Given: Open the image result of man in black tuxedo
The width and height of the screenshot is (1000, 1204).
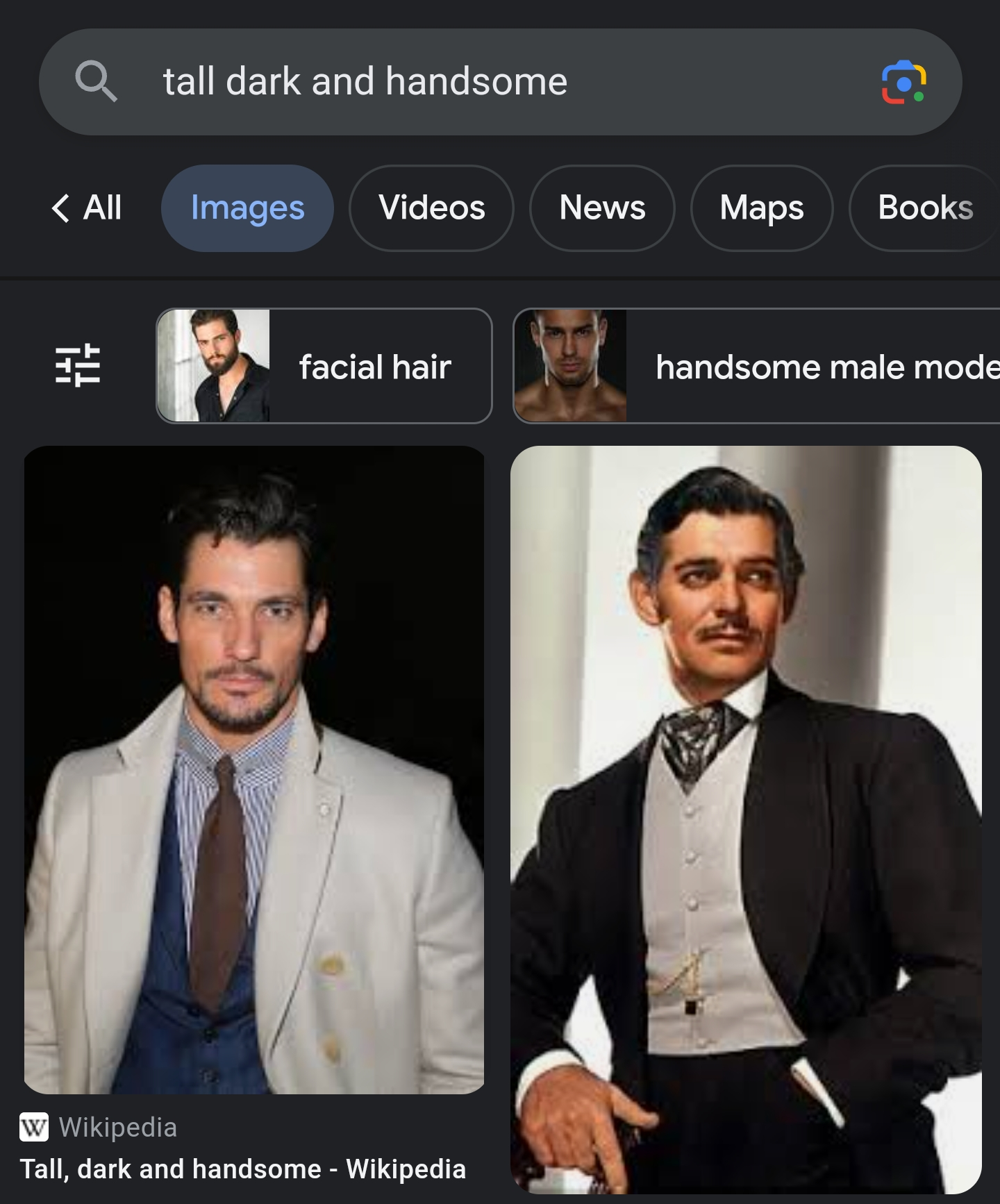Looking at the screenshot, I should click(746, 819).
